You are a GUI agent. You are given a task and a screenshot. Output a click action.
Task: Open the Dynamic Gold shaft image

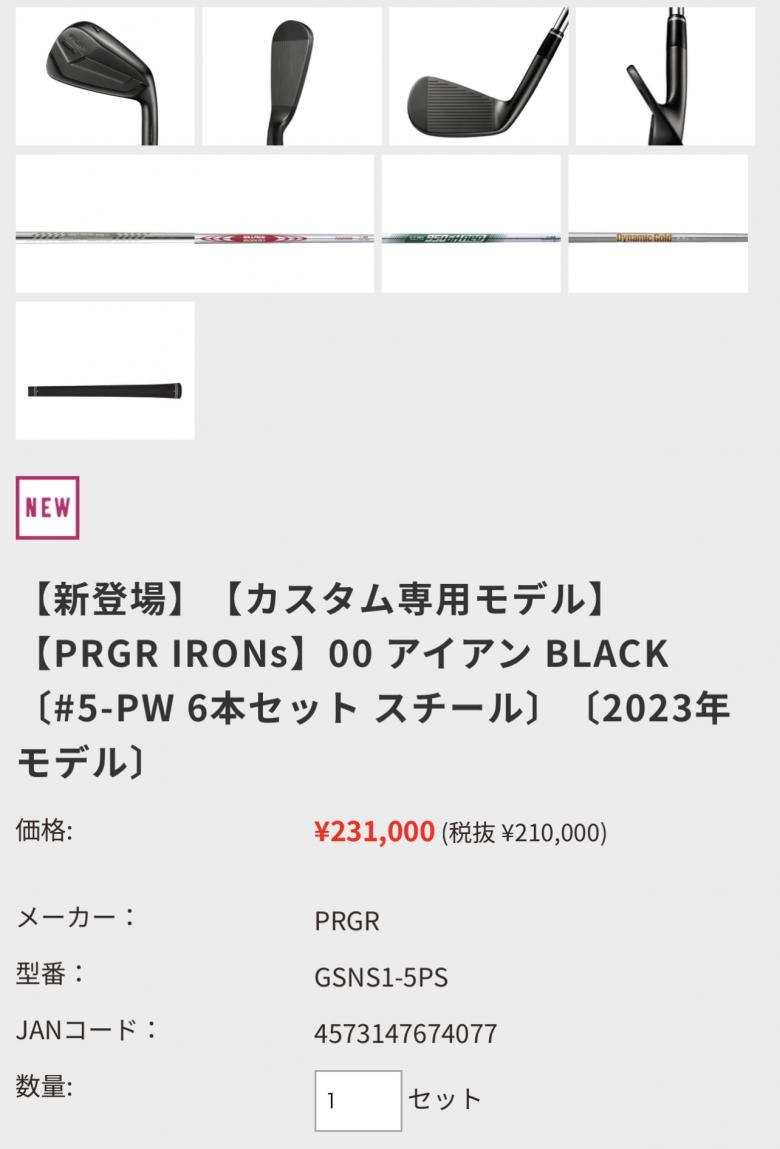coord(658,223)
